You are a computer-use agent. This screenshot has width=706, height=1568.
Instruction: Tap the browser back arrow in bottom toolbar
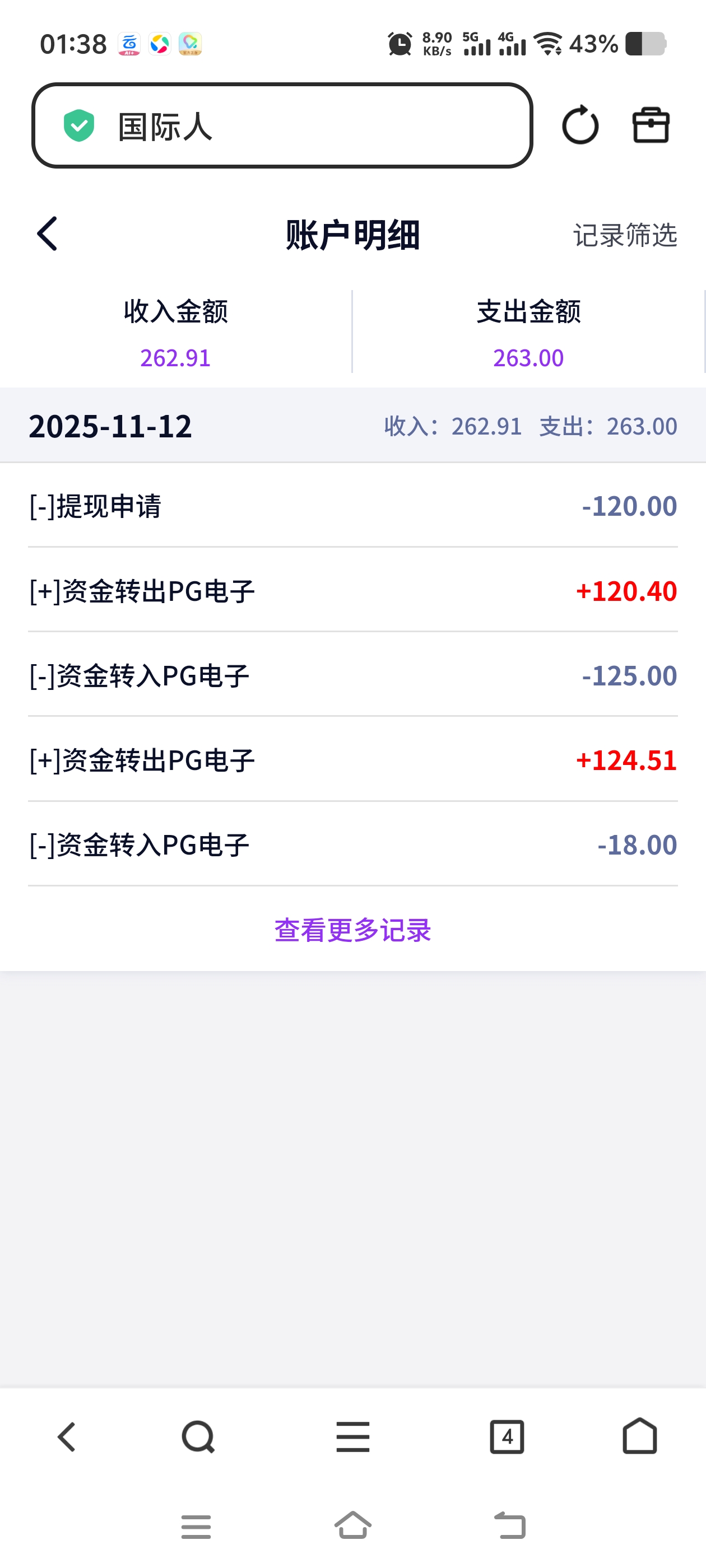67,1437
